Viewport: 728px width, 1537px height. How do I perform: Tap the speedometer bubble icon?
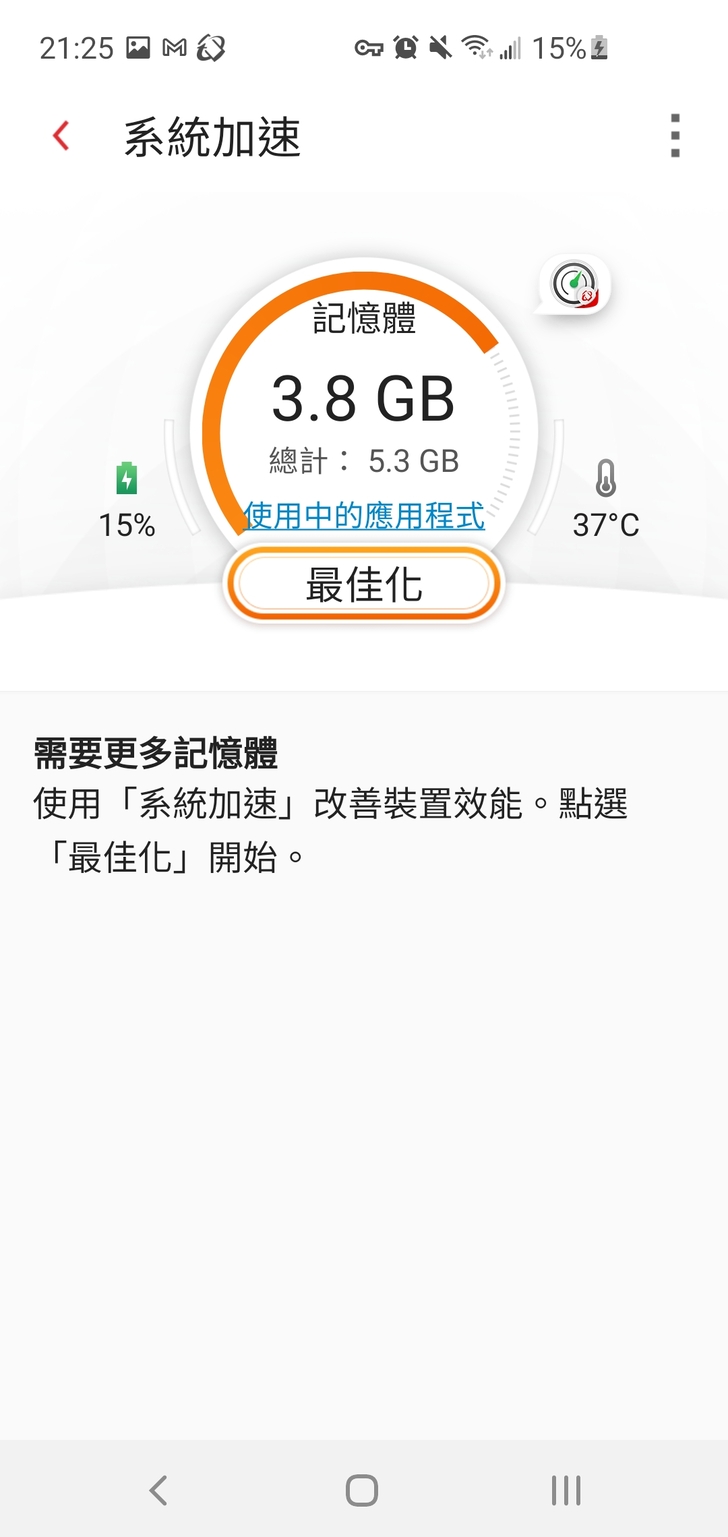[575, 285]
